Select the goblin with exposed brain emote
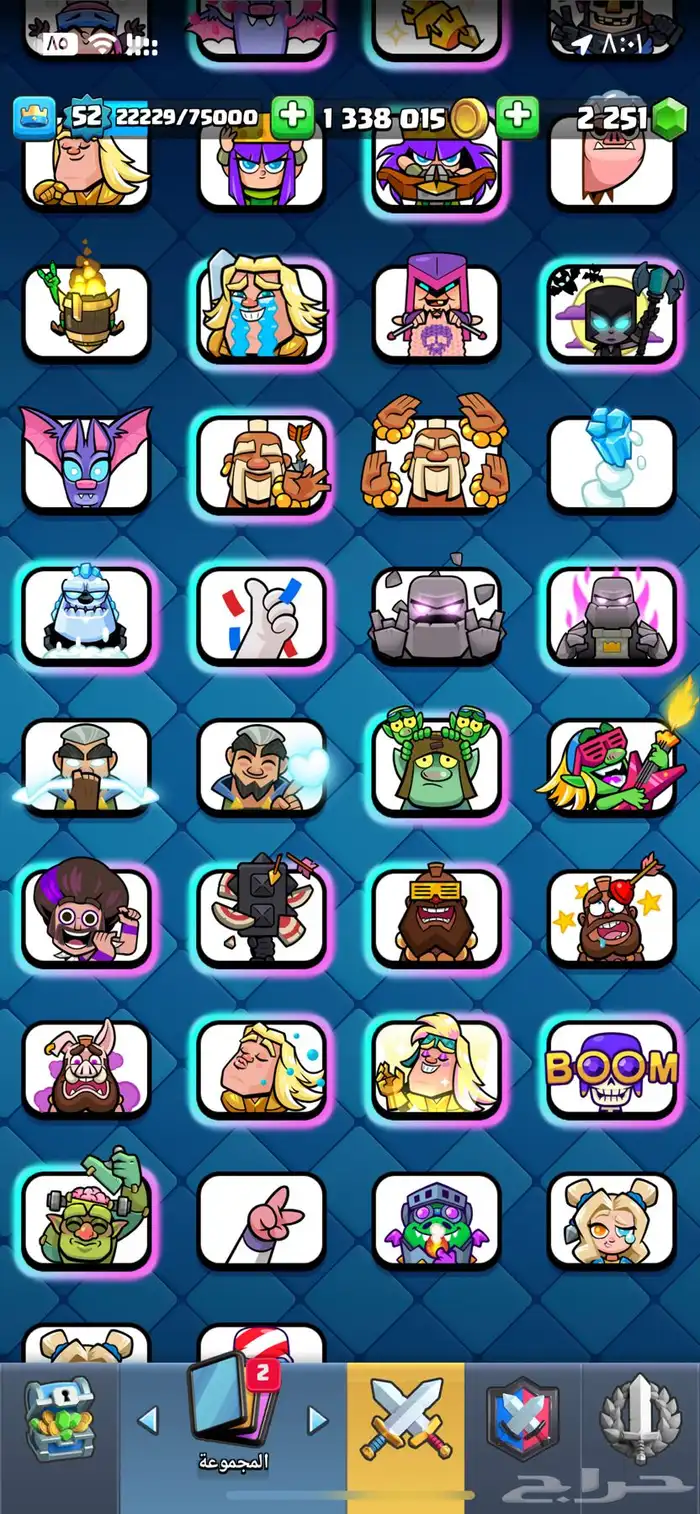Screen dimensions: 700x1514 (86, 1220)
